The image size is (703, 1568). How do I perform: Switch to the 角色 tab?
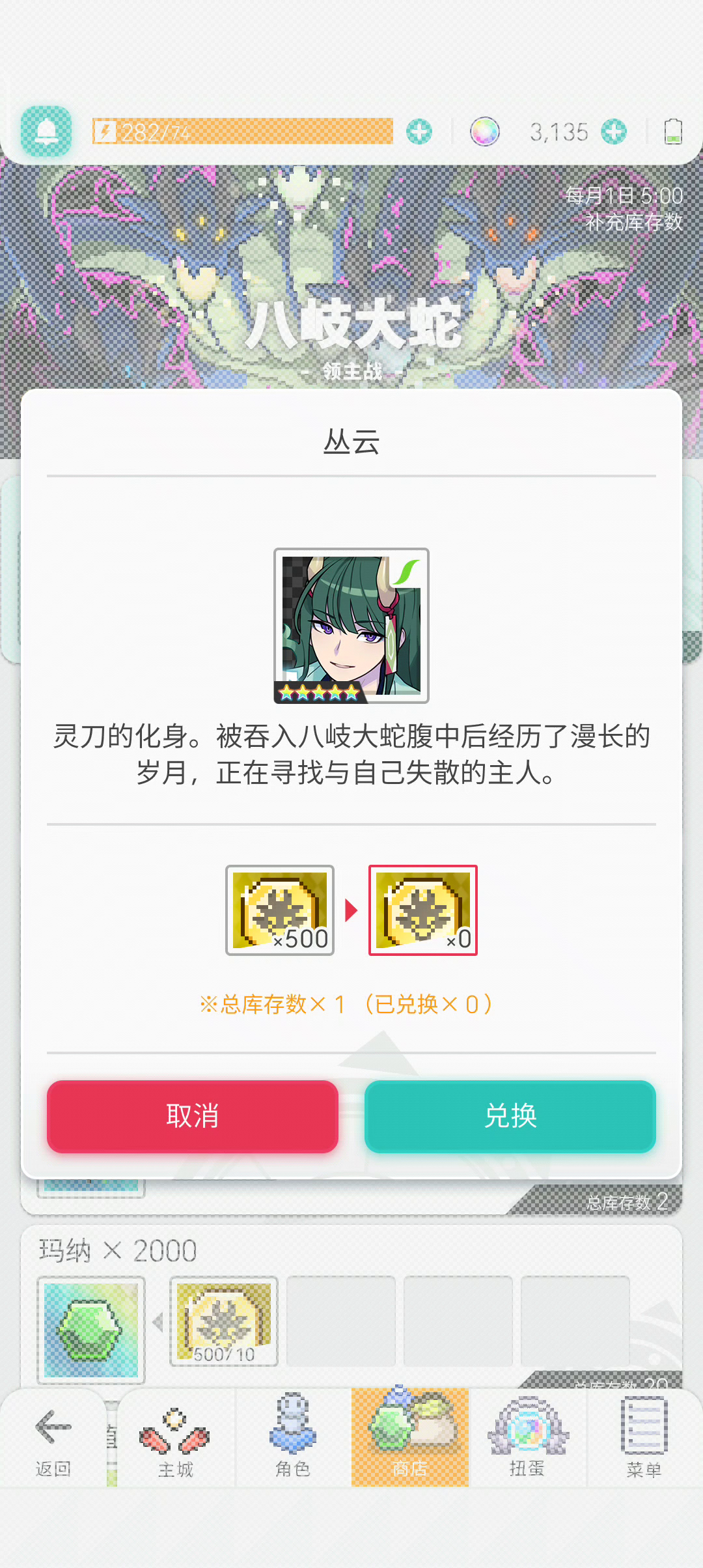pos(293,1438)
